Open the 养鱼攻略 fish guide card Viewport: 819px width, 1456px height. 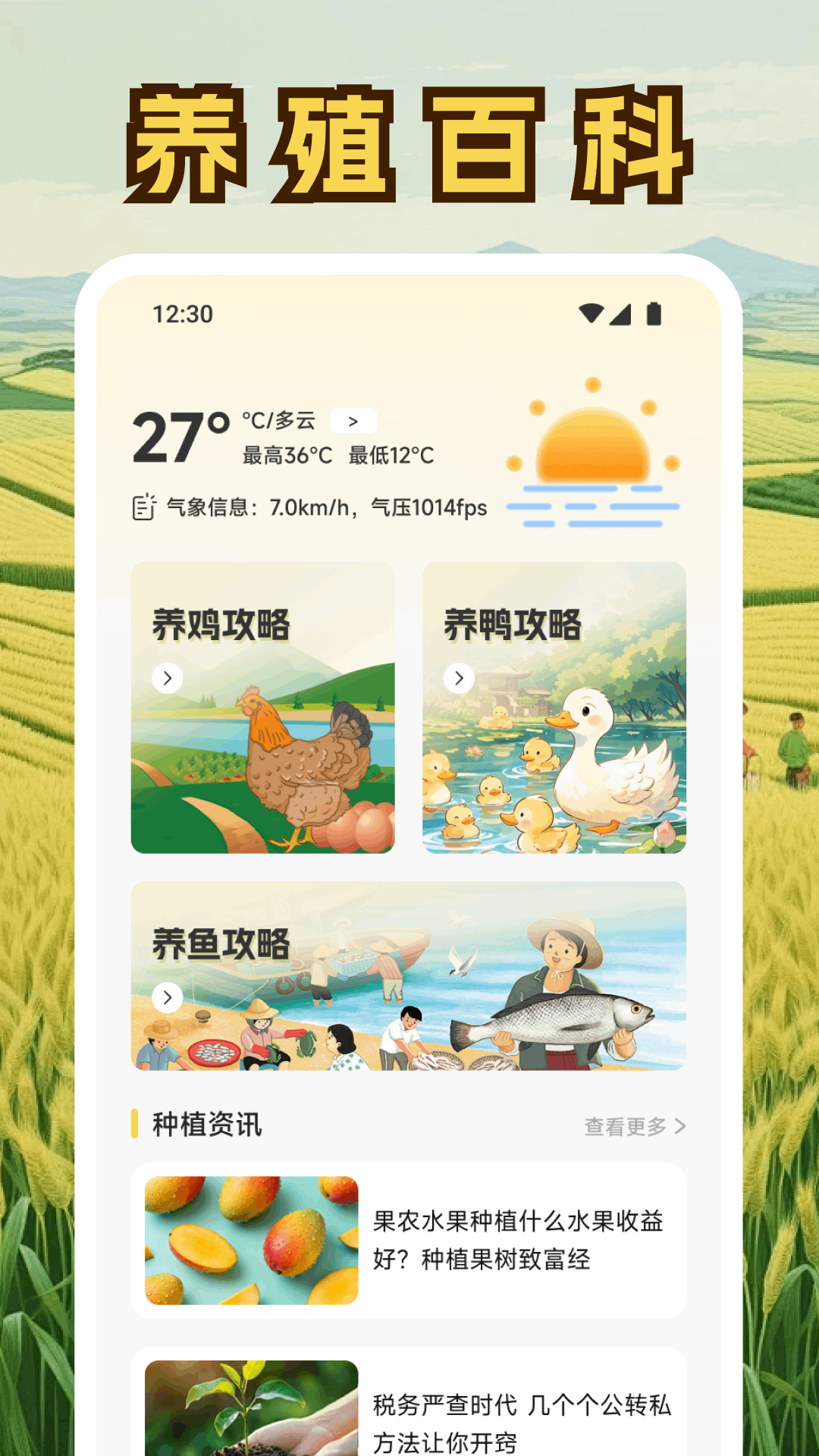pyautogui.click(x=409, y=978)
